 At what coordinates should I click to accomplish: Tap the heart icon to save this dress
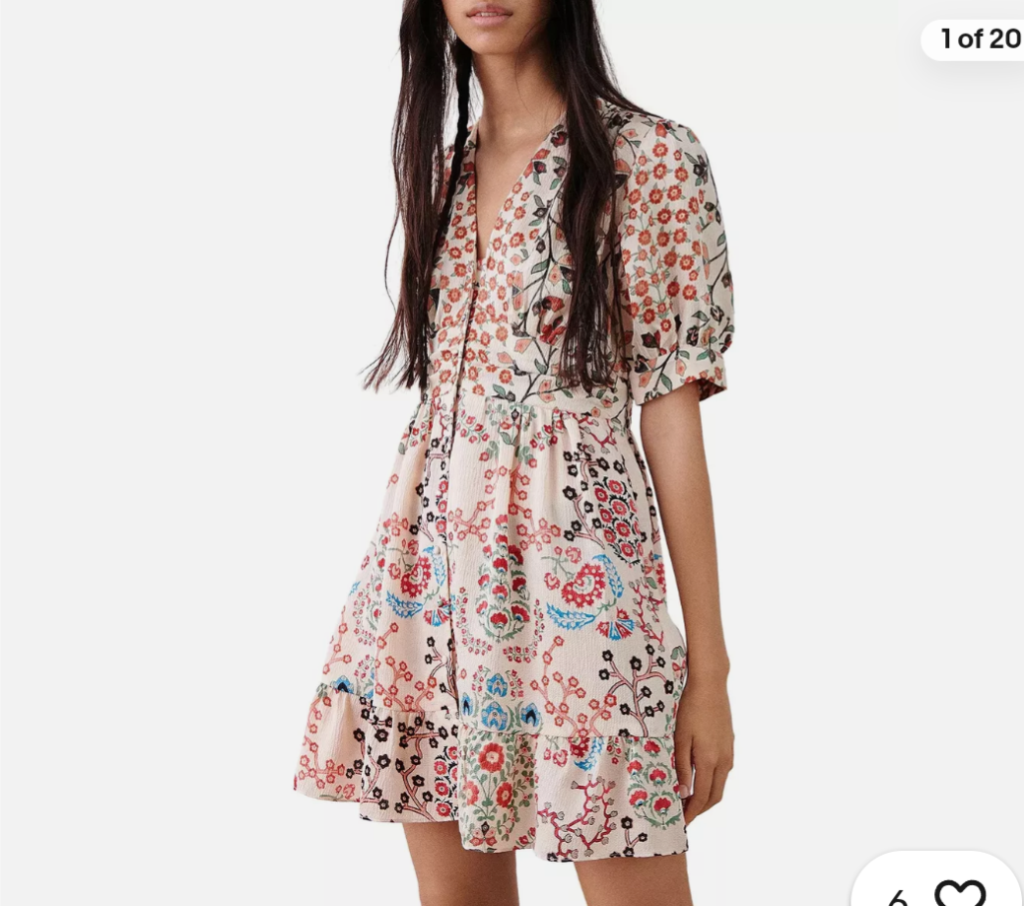959,891
